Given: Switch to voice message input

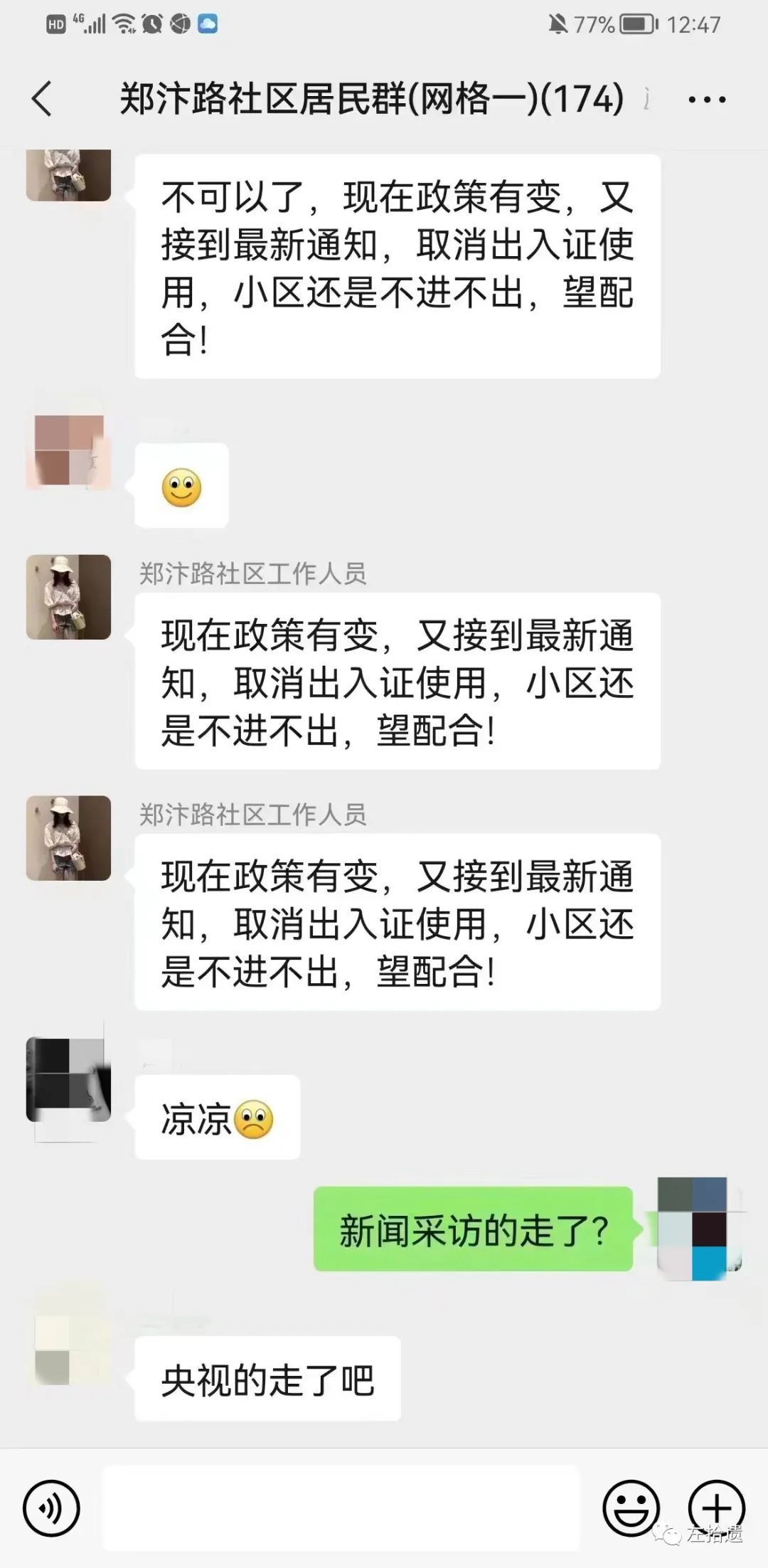Looking at the screenshot, I should coord(51,1508).
